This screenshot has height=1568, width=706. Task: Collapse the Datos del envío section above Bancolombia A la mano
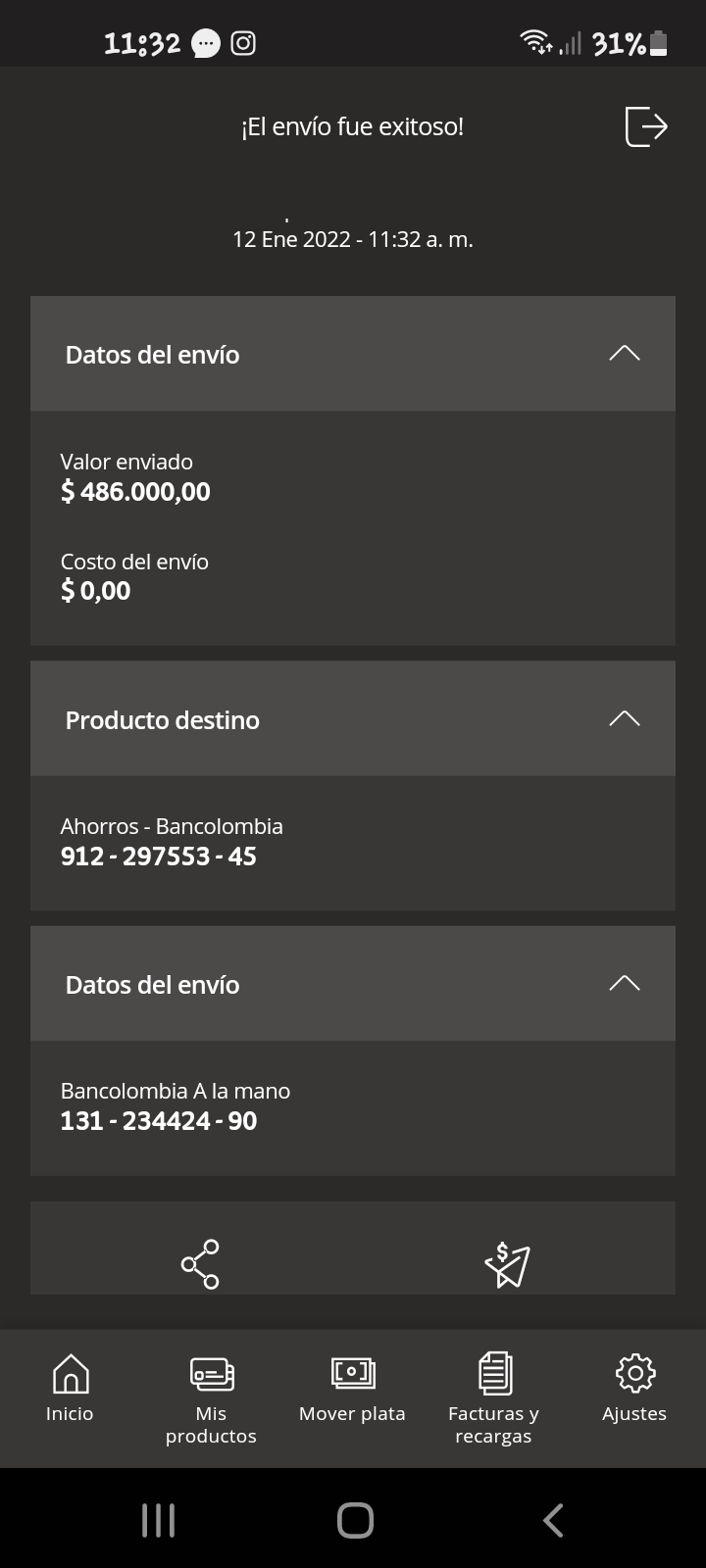(x=625, y=983)
